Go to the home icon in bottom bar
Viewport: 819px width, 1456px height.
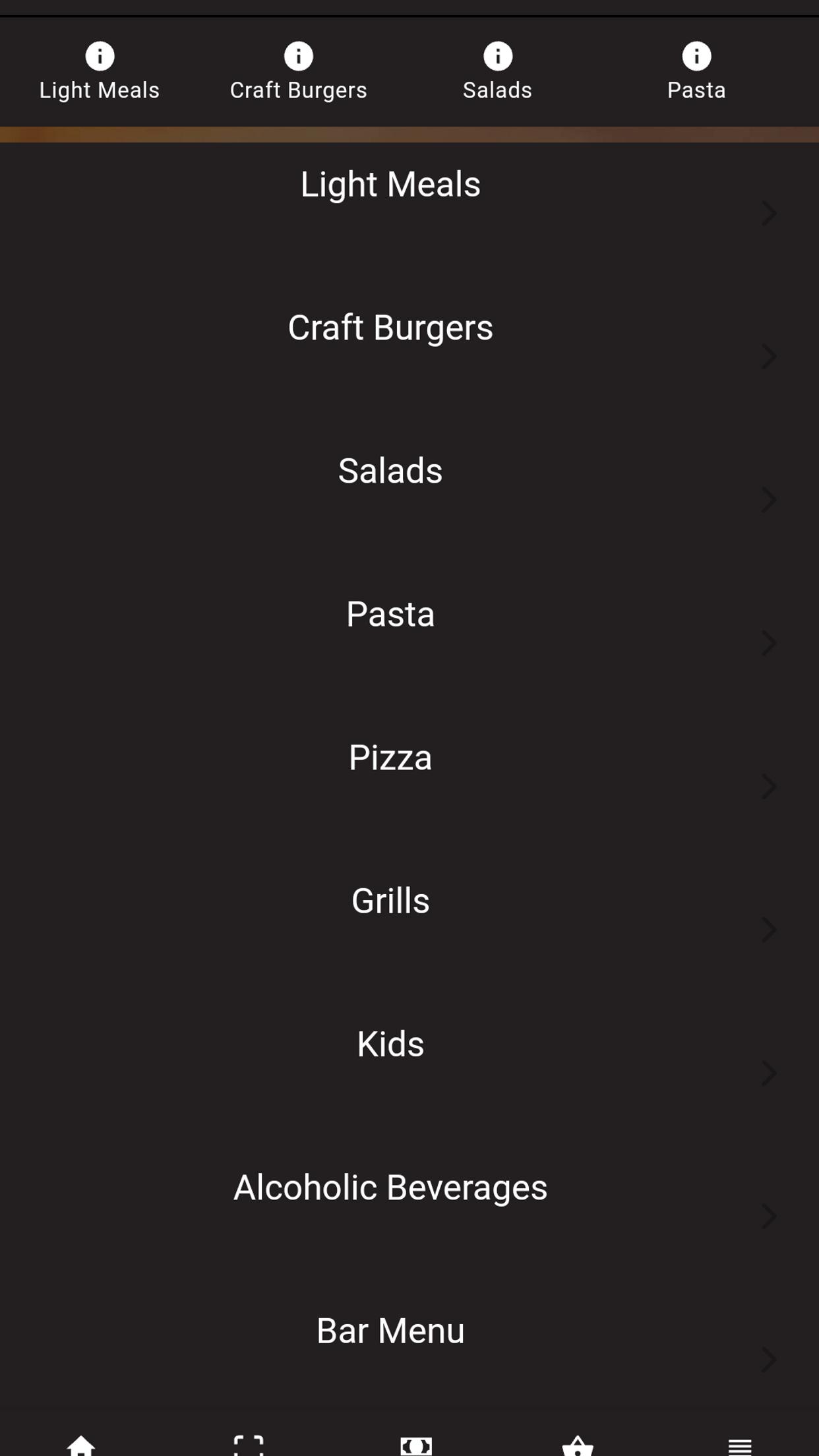(81, 1445)
